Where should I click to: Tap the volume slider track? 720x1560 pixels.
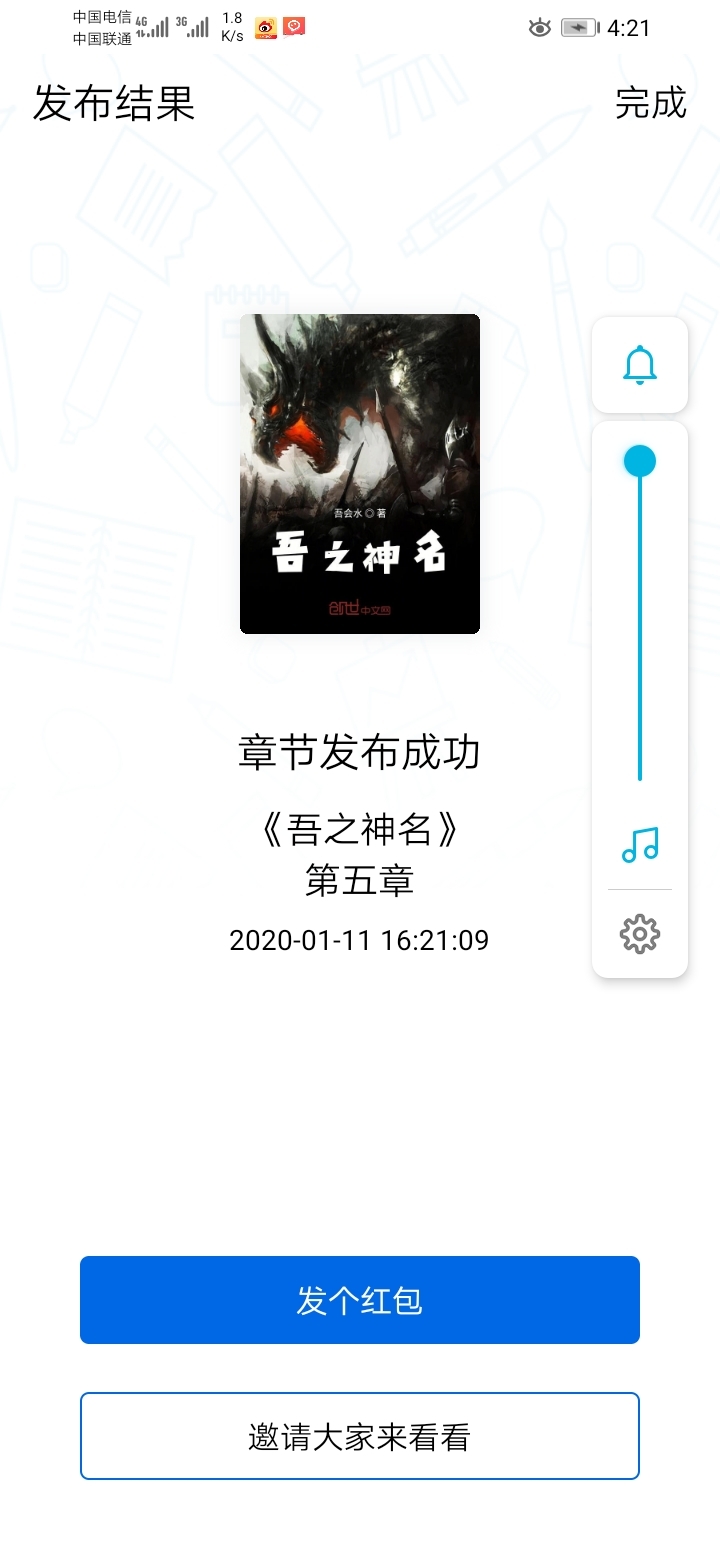[640, 620]
